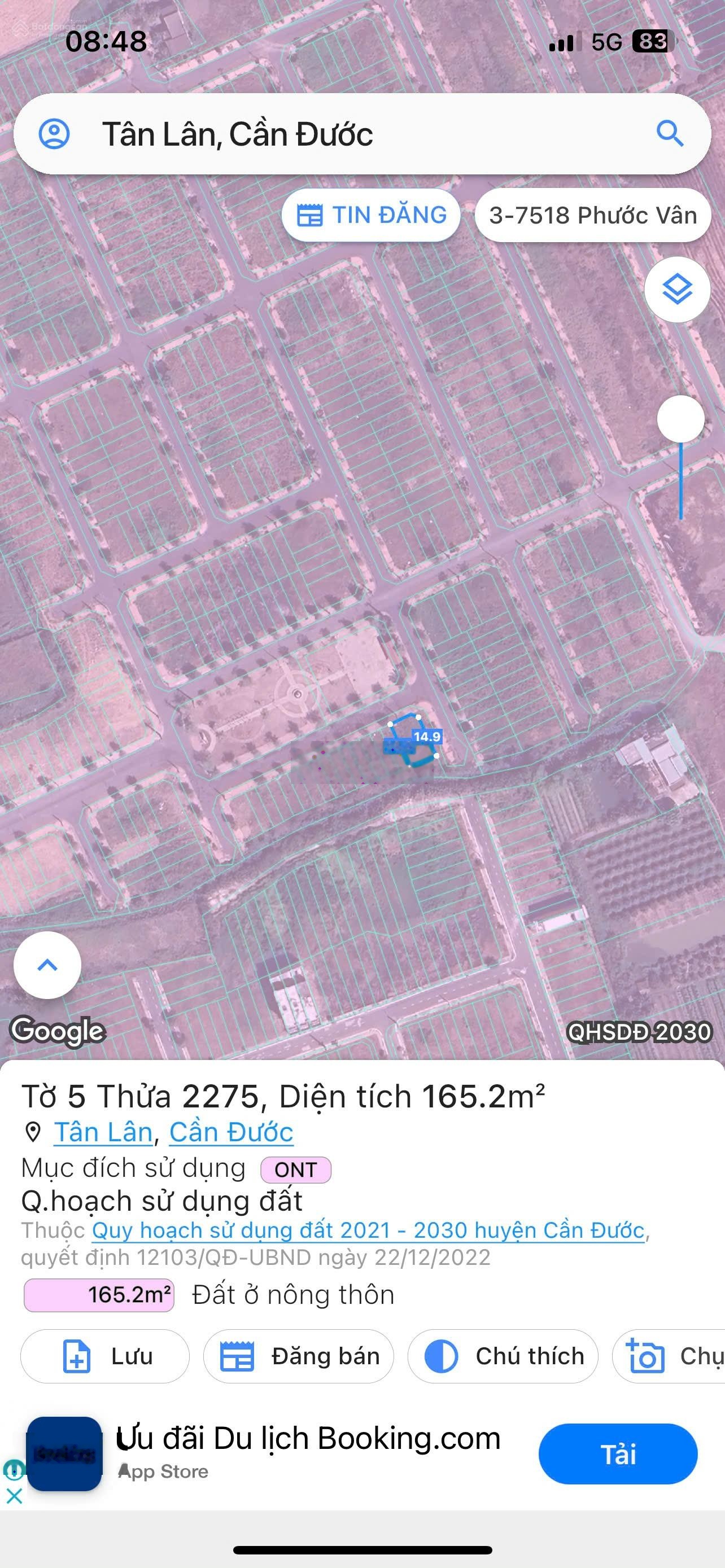Tap the Tải button on Booking.com ad
This screenshot has height=1568, width=725.
click(618, 1453)
